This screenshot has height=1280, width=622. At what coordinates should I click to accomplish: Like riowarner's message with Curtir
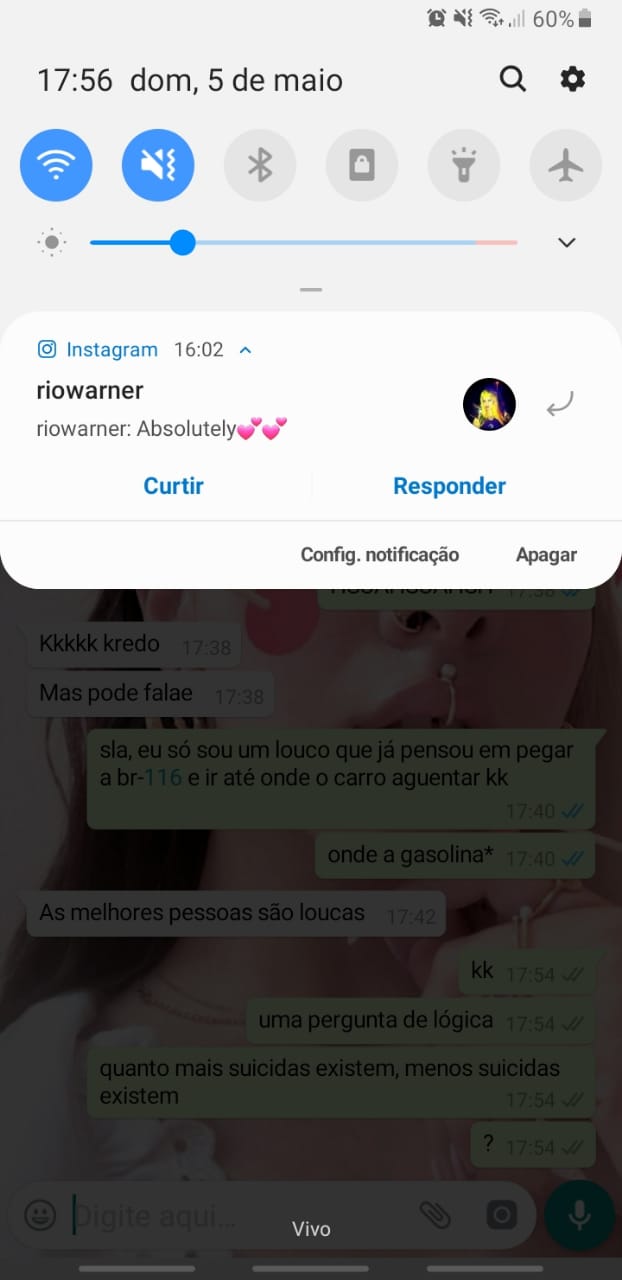(173, 486)
